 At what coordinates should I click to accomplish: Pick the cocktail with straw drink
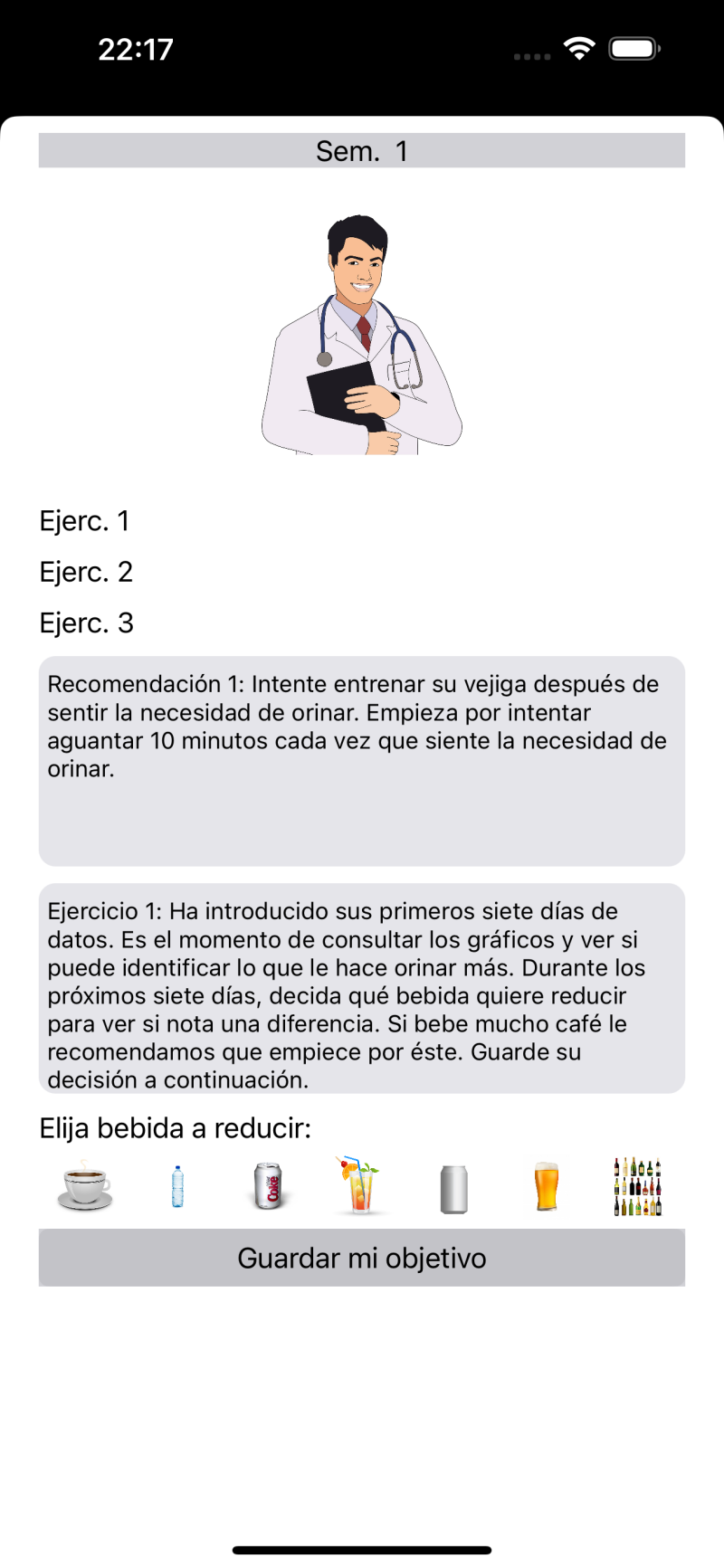click(x=361, y=1186)
